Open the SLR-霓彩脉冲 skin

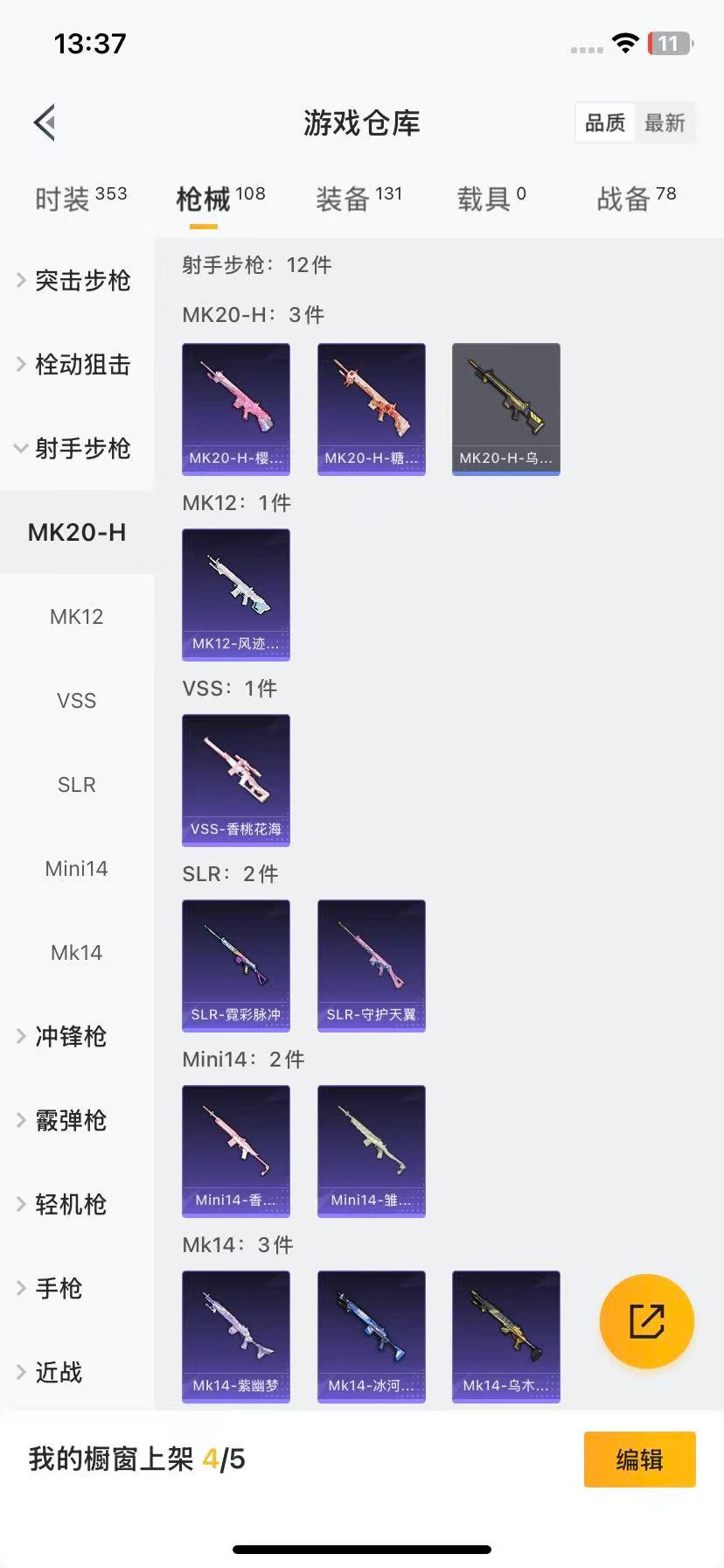236,965
